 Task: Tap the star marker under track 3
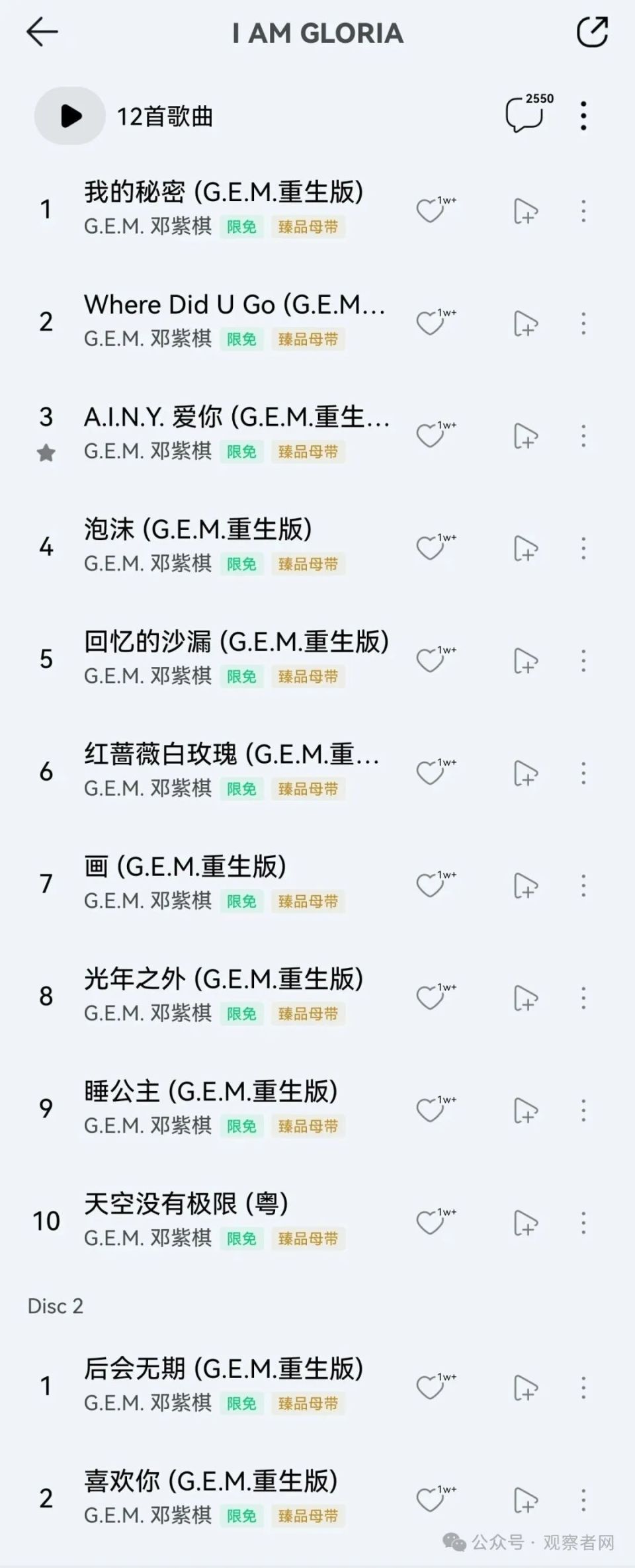point(45,452)
